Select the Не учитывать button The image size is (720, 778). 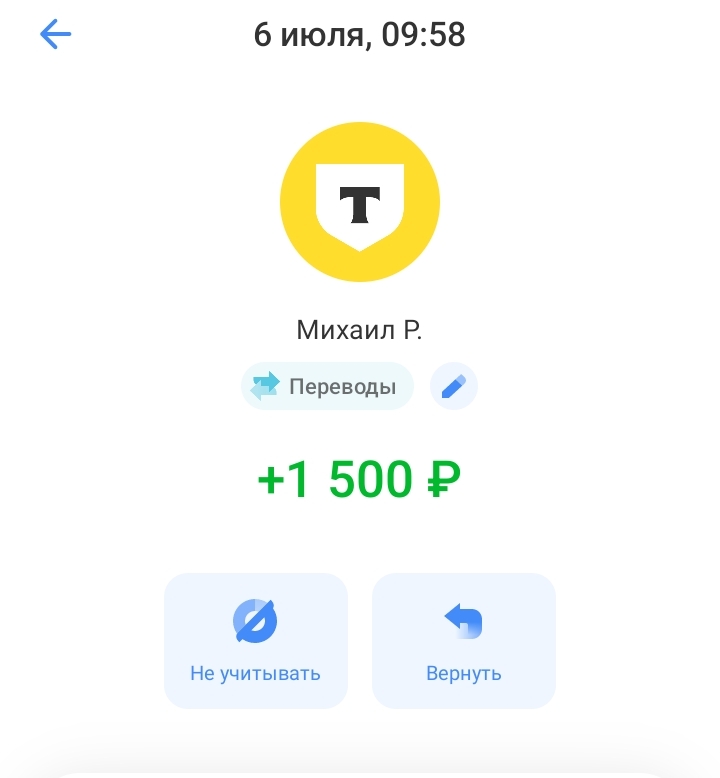[256, 640]
